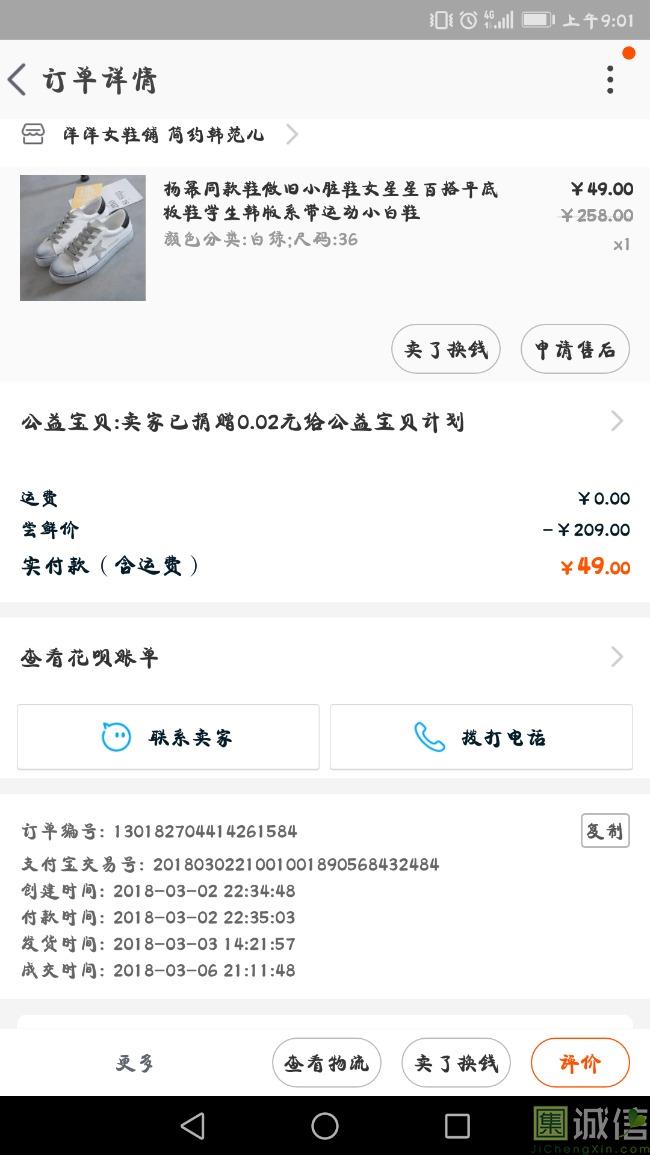This screenshot has width=650, height=1155.
Task: Open the white sneaker product item
Action: point(325,238)
